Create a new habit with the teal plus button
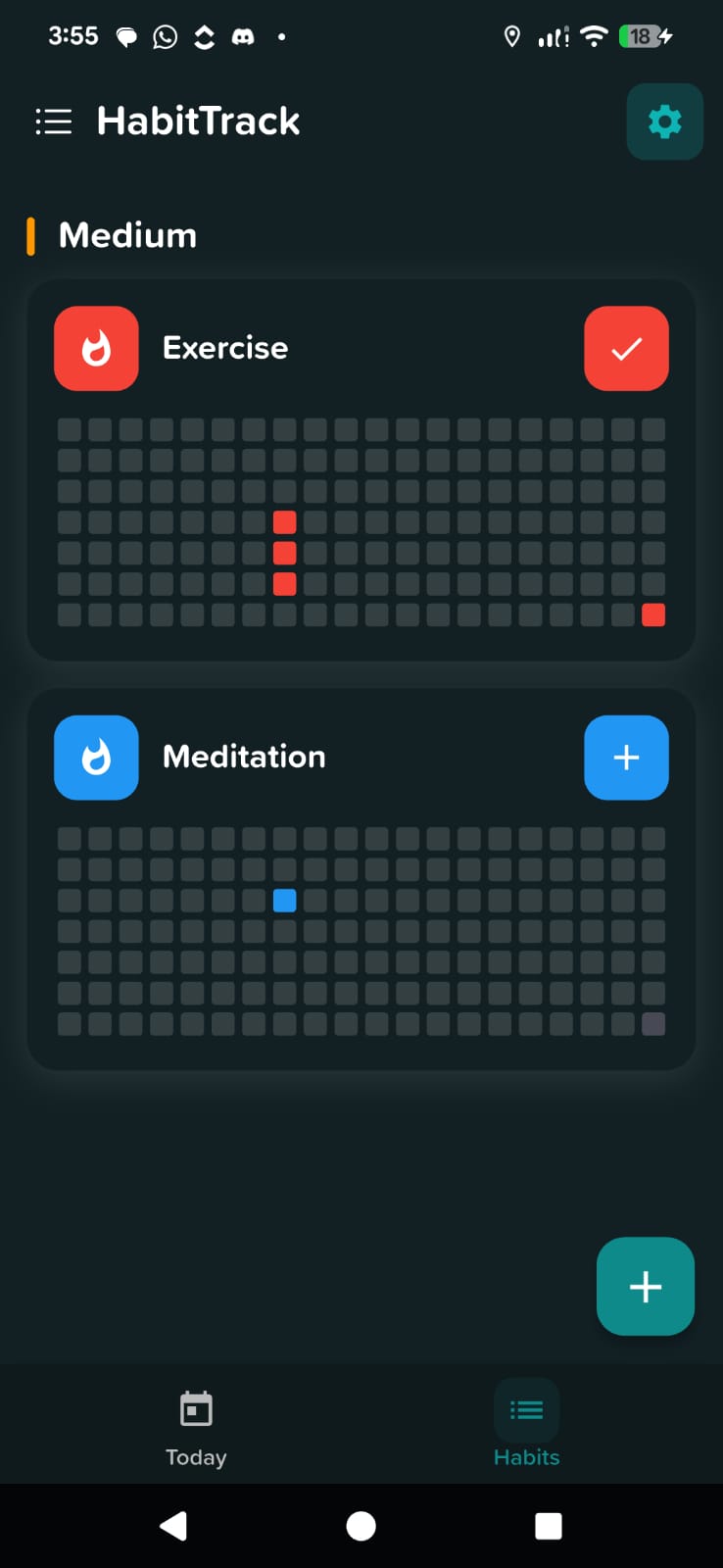The width and height of the screenshot is (723, 1568). point(645,1287)
